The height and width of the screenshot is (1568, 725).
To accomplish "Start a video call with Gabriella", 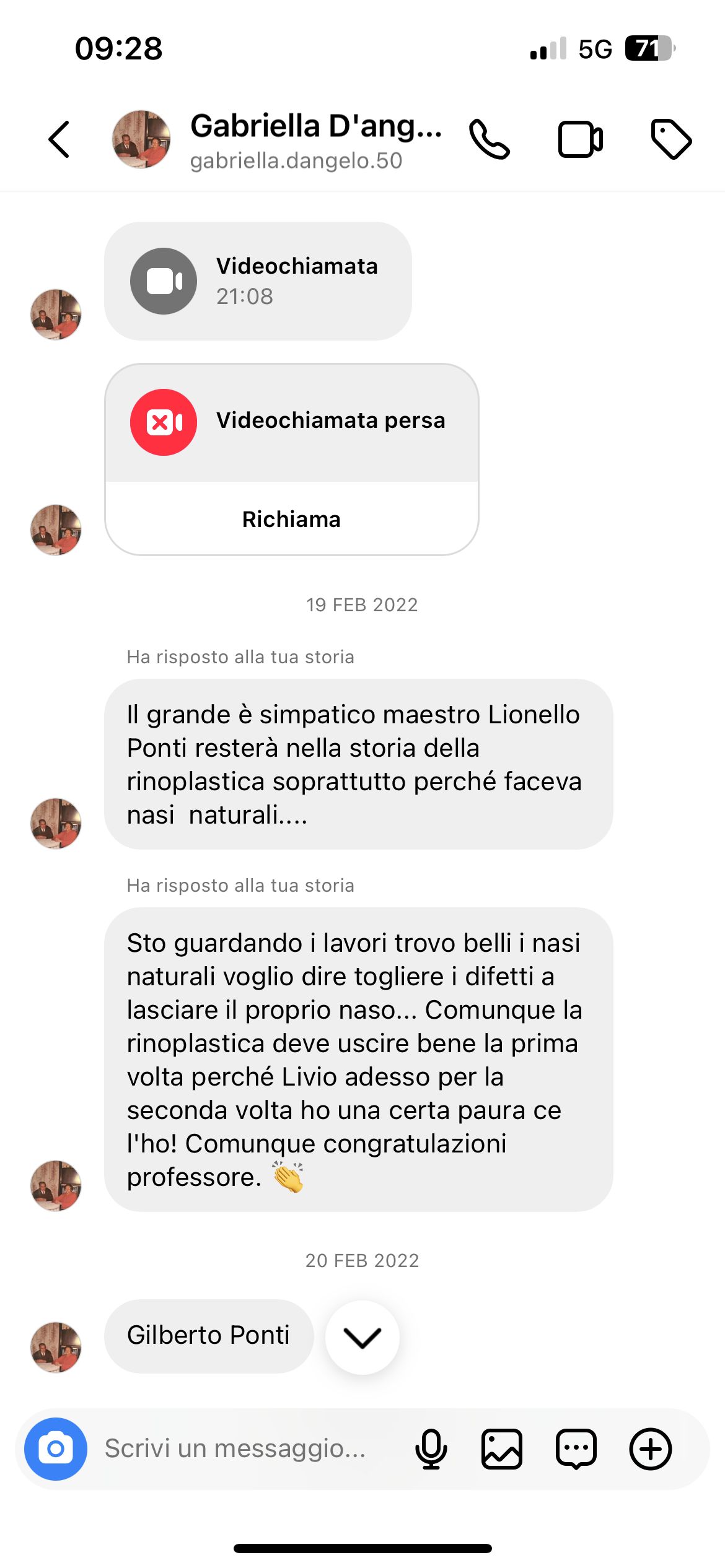I will pyautogui.click(x=580, y=139).
